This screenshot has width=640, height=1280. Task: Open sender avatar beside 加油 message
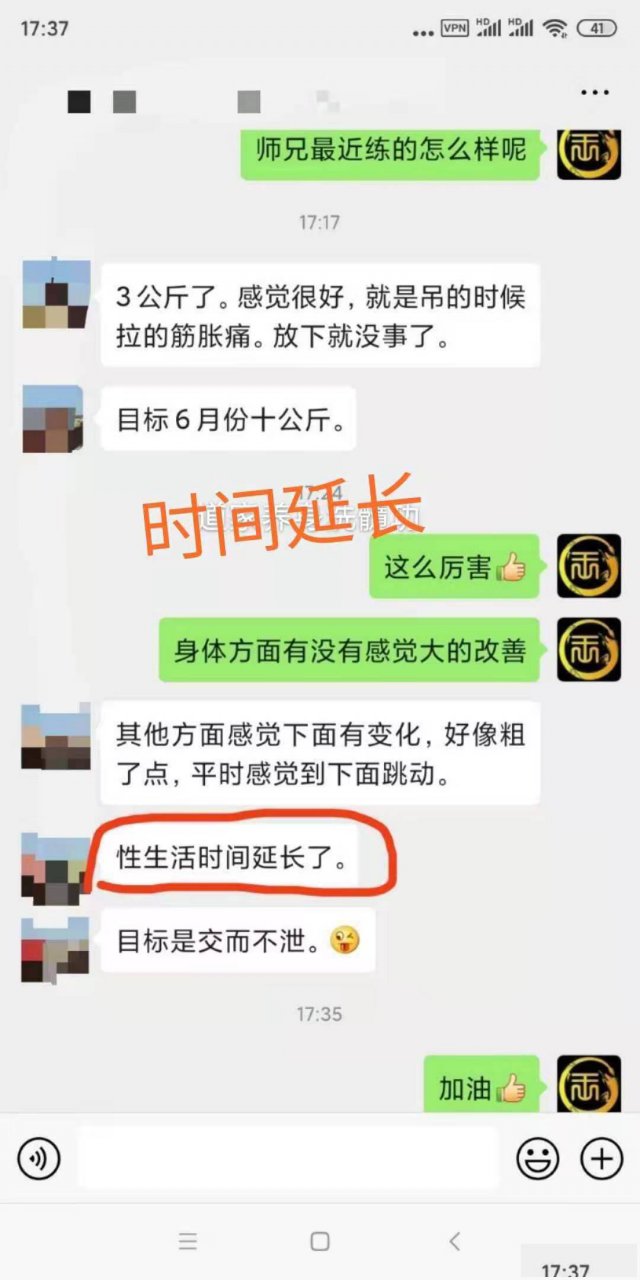click(589, 1083)
